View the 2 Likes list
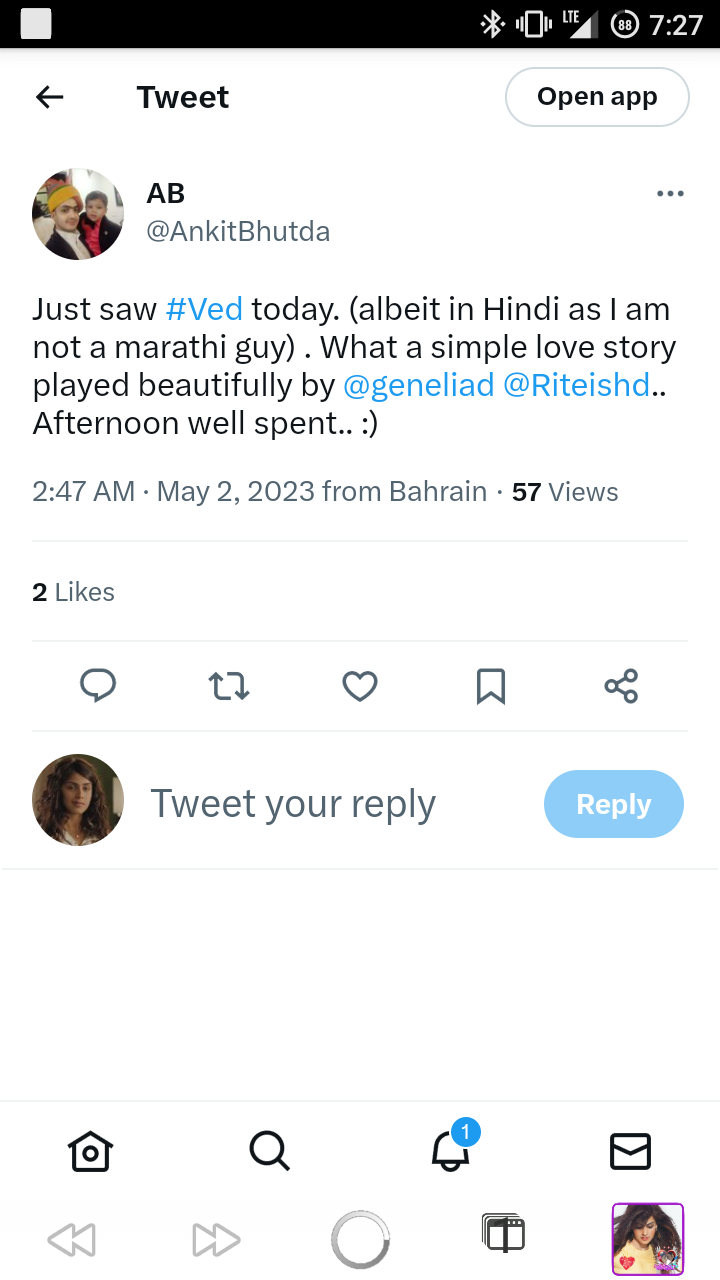This screenshot has height=1280, width=720. click(73, 592)
